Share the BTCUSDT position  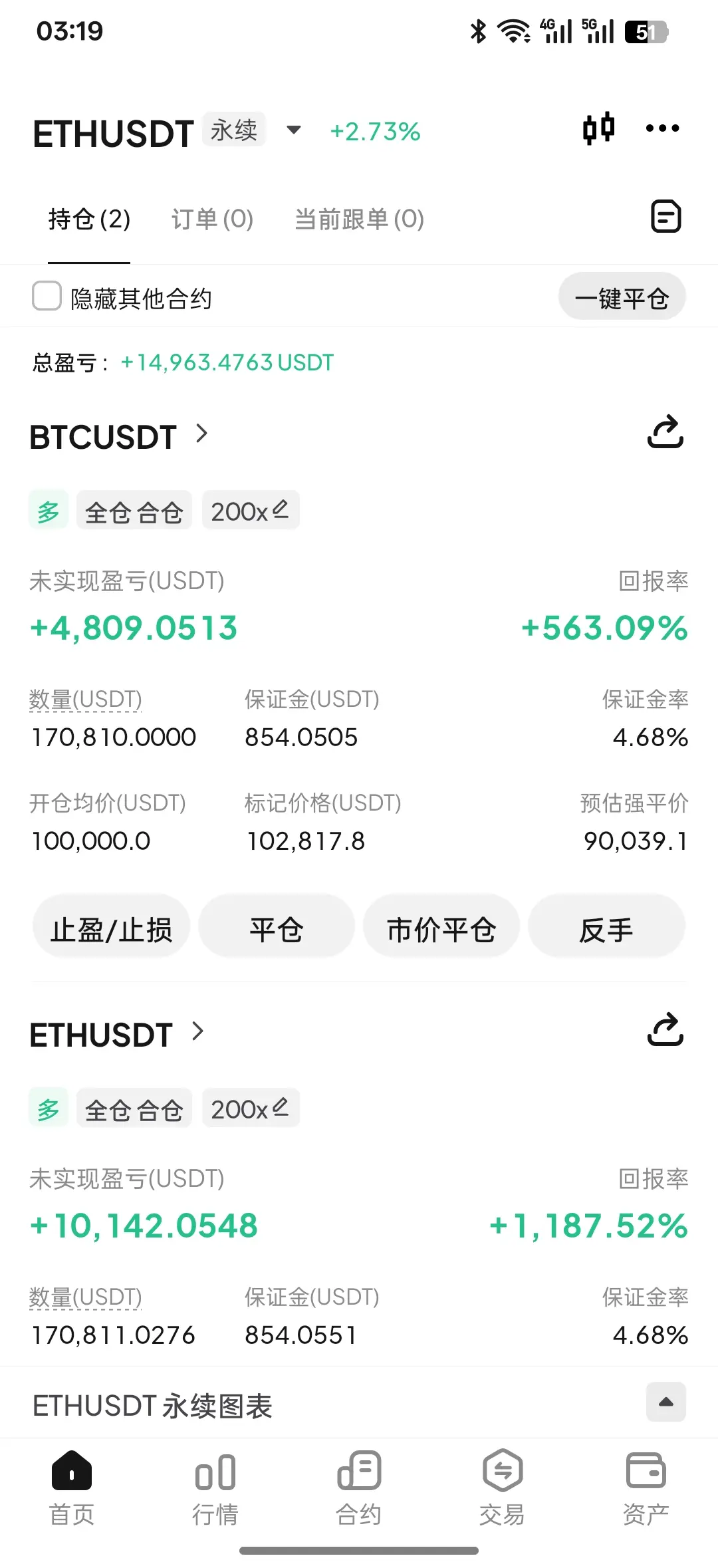click(x=665, y=433)
